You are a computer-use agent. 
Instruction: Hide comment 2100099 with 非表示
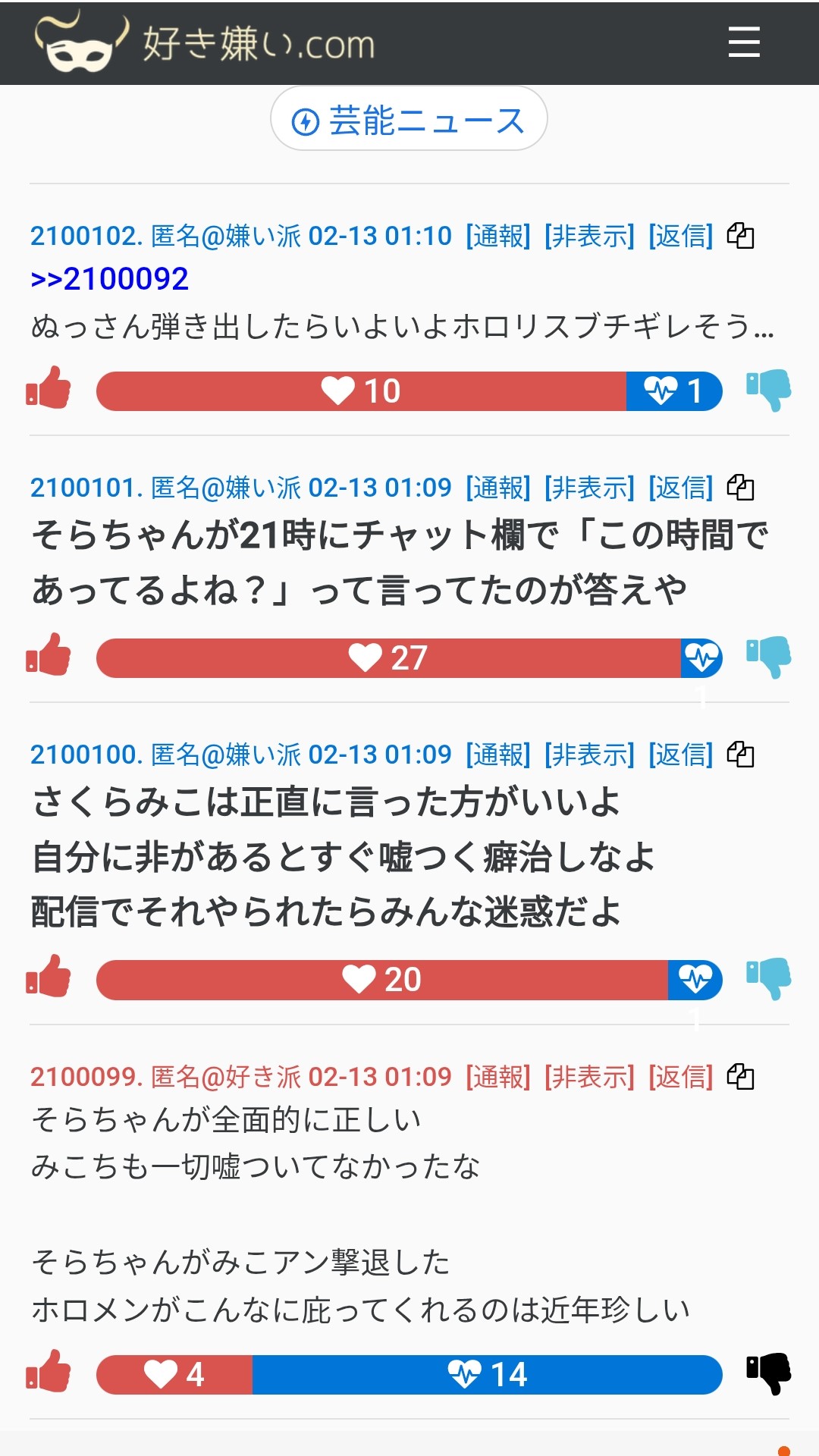pos(589,1077)
